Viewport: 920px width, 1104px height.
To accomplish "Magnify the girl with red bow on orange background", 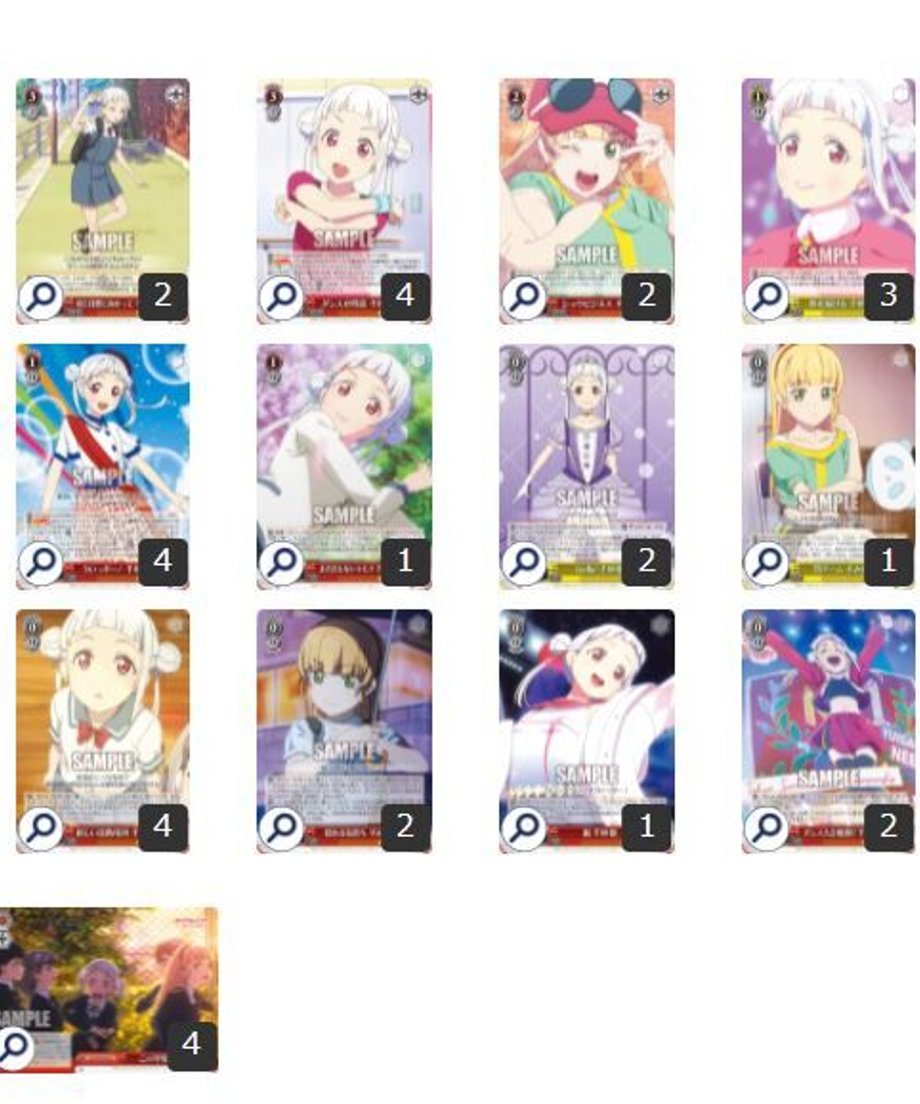I will click(41, 828).
